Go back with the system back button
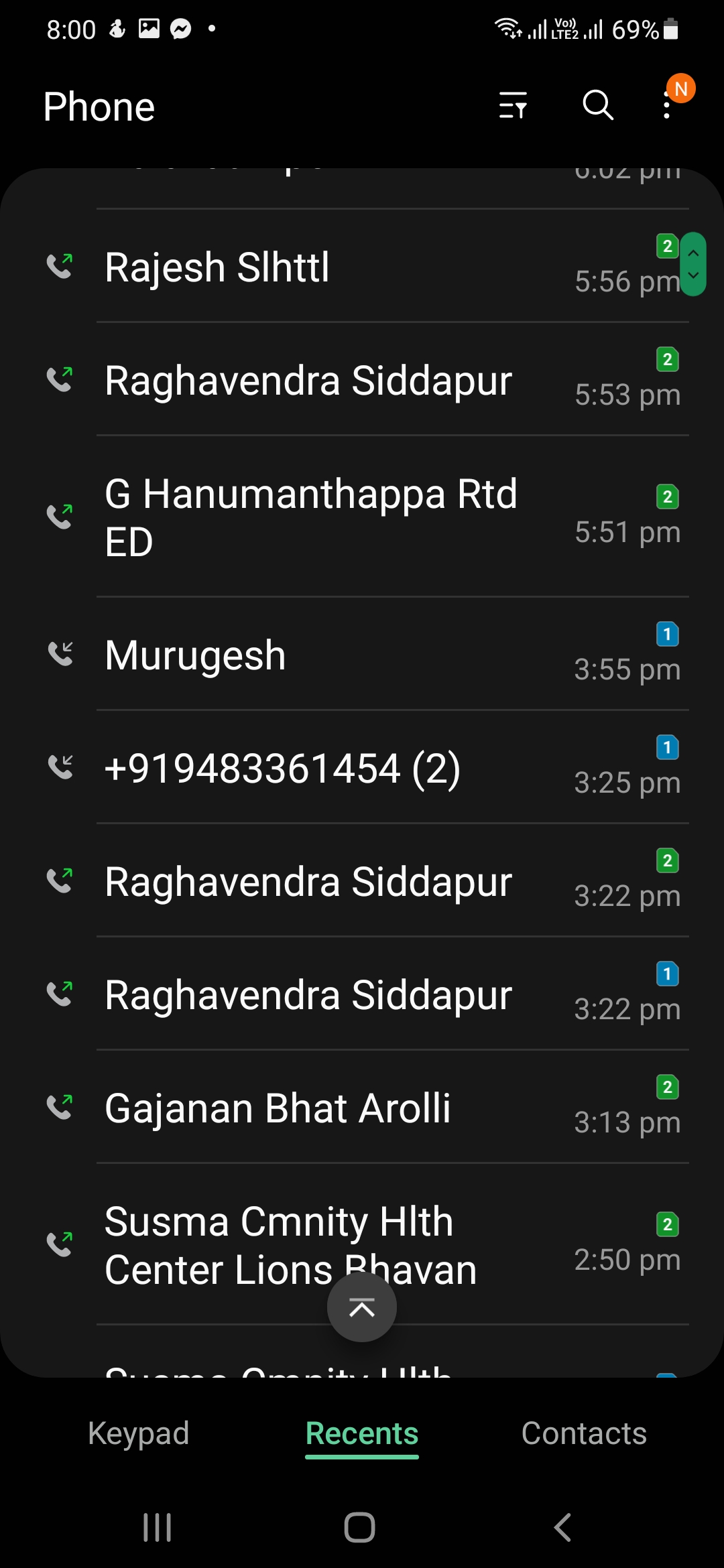The height and width of the screenshot is (1568, 724). [563, 1527]
